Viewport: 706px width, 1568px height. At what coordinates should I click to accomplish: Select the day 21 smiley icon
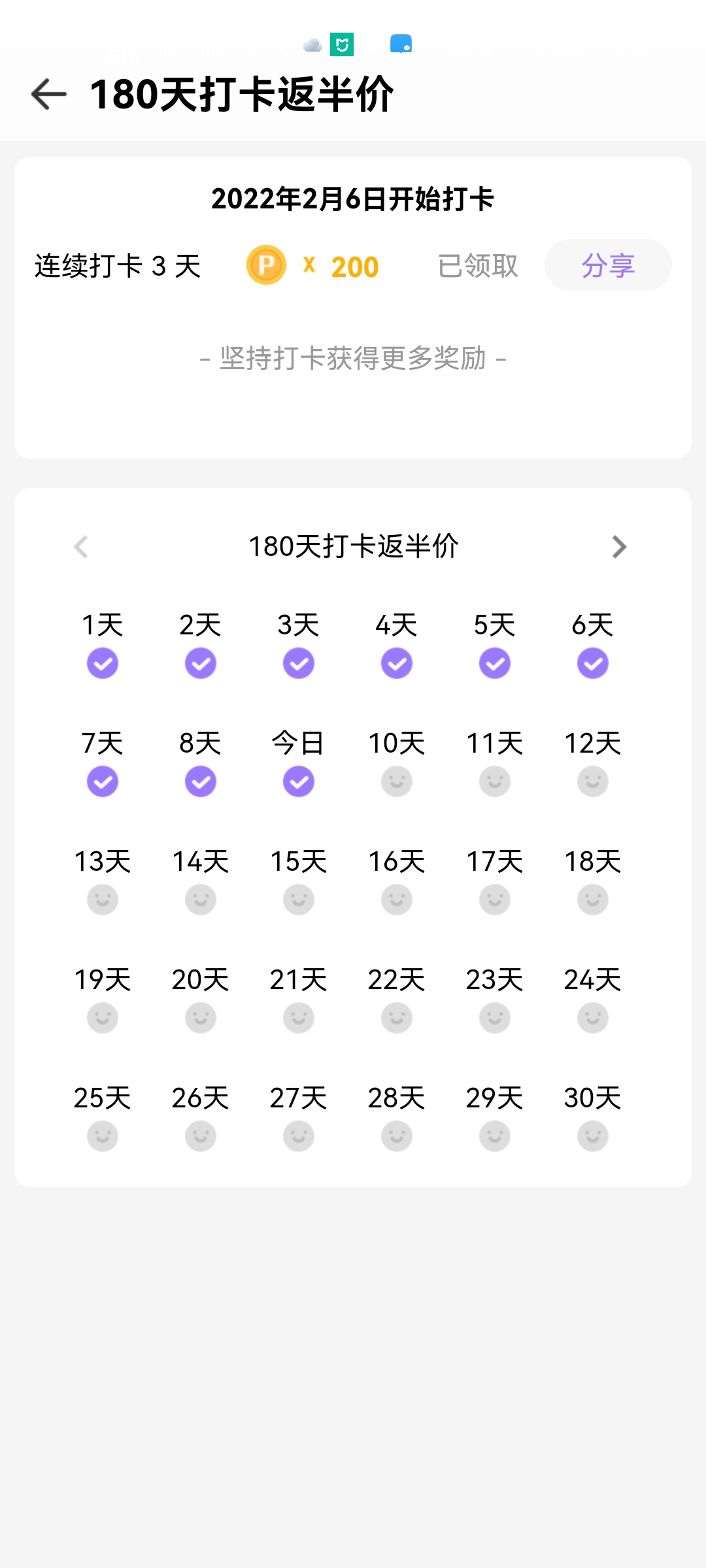click(x=298, y=1017)
